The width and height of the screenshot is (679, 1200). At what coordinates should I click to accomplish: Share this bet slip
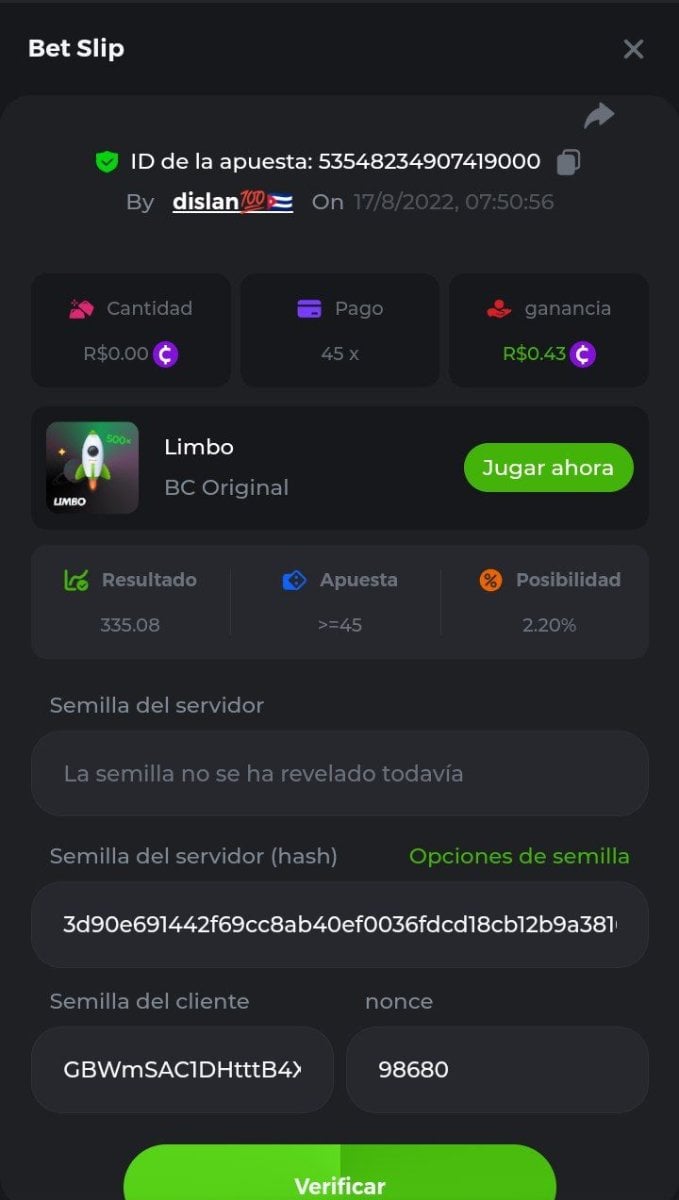tap(599, 116)
